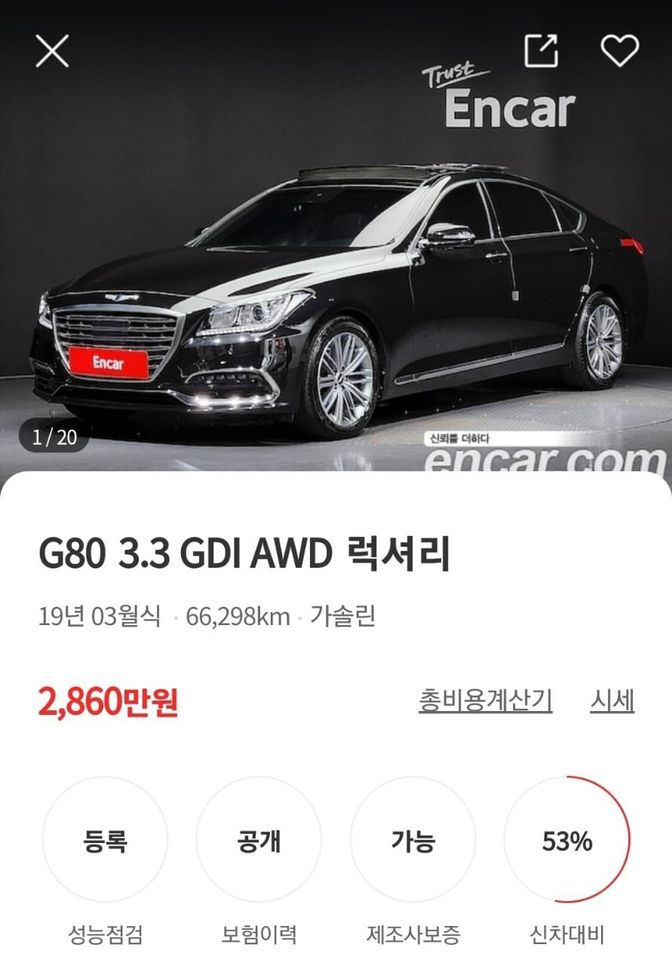Check the 제조사보증 warranty info
The width and height of the screenshot is (672, 959).
[x=413, y=840]
